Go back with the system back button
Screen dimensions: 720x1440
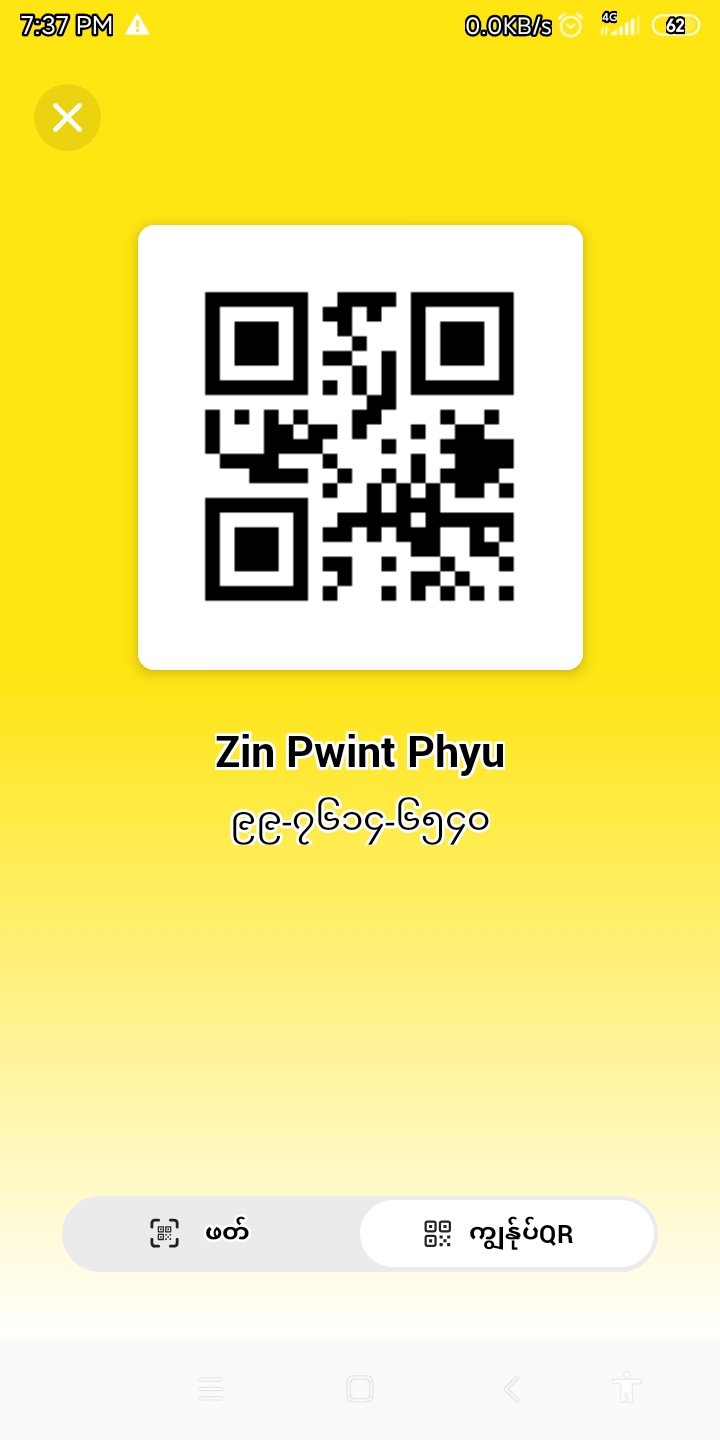pyautogui.click(x=511, y=1388)
